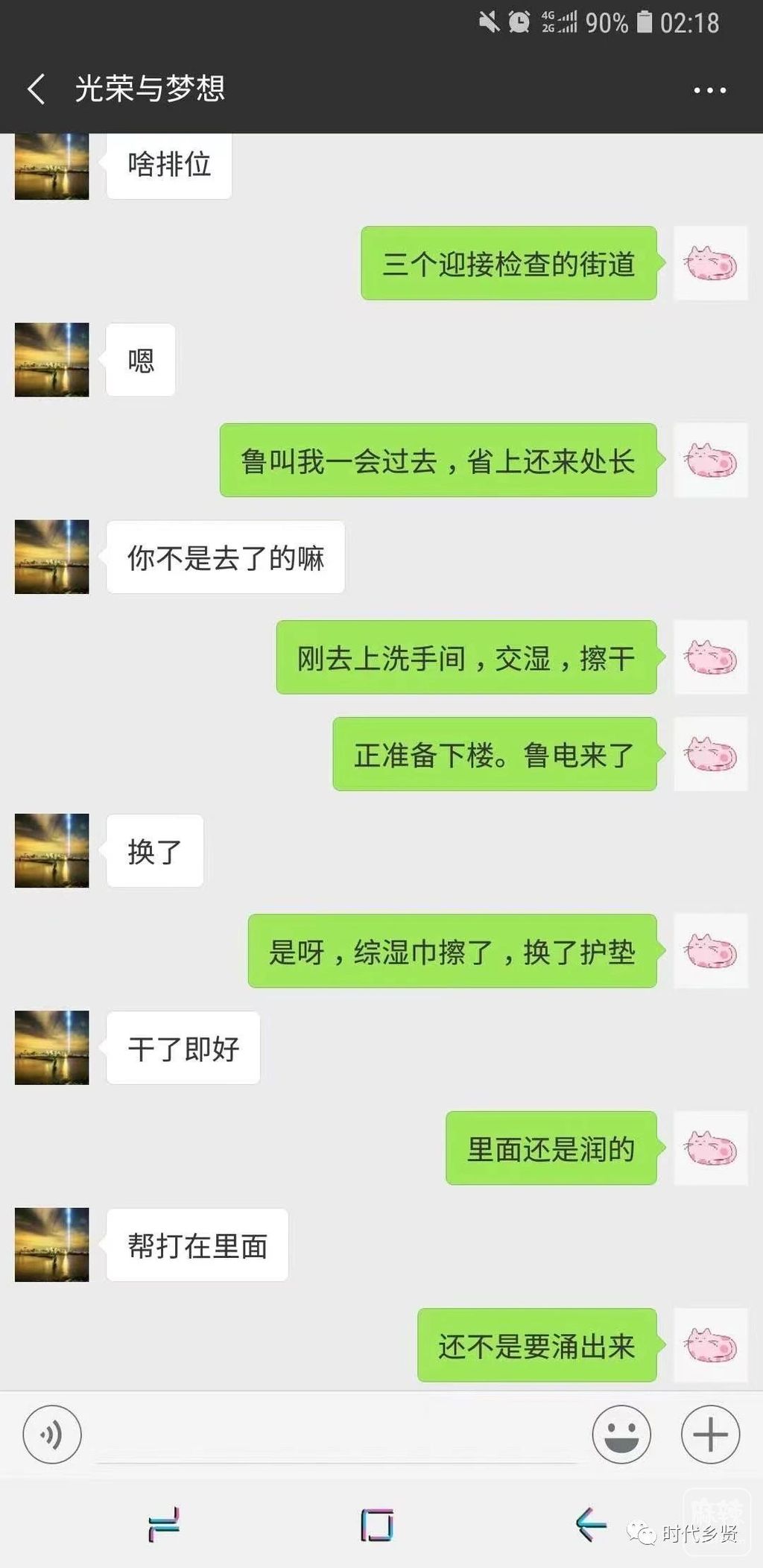Switch to voice message input
Viewport: 763px width, 1568px height.
coord(51,1435)
